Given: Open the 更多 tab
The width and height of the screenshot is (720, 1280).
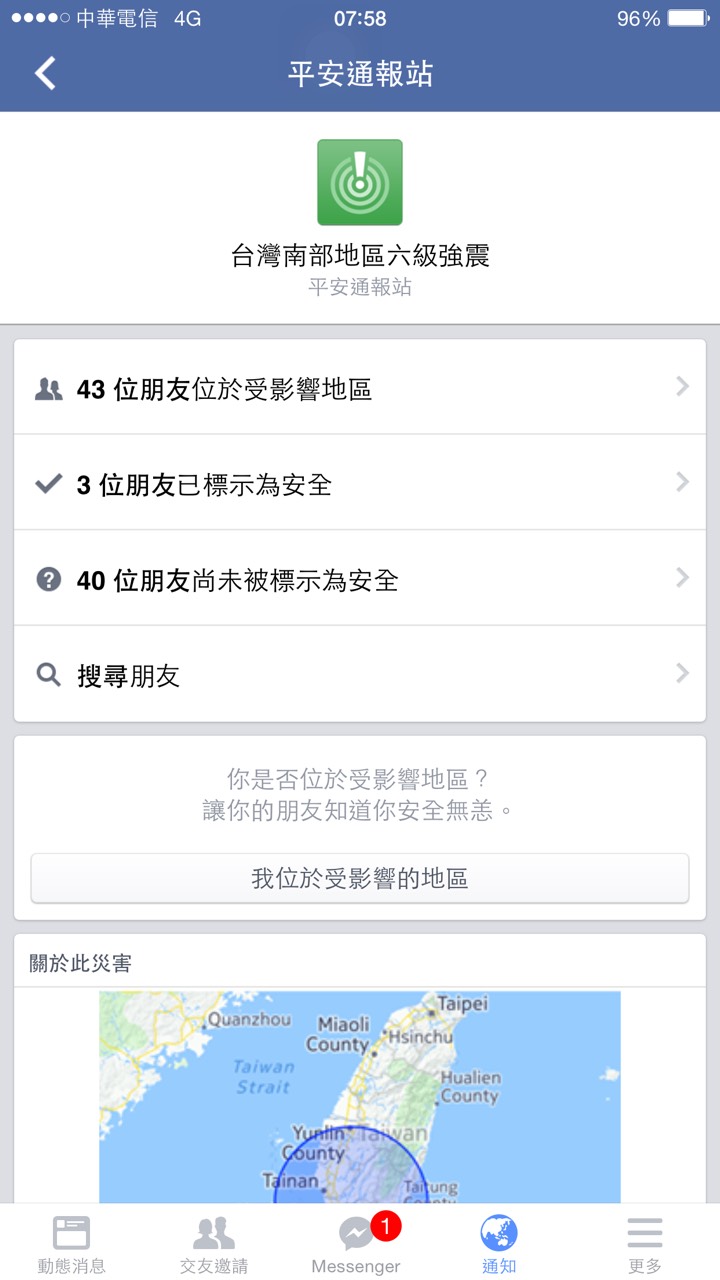Looking at the screenshot, I should [x=645, y=1244].
